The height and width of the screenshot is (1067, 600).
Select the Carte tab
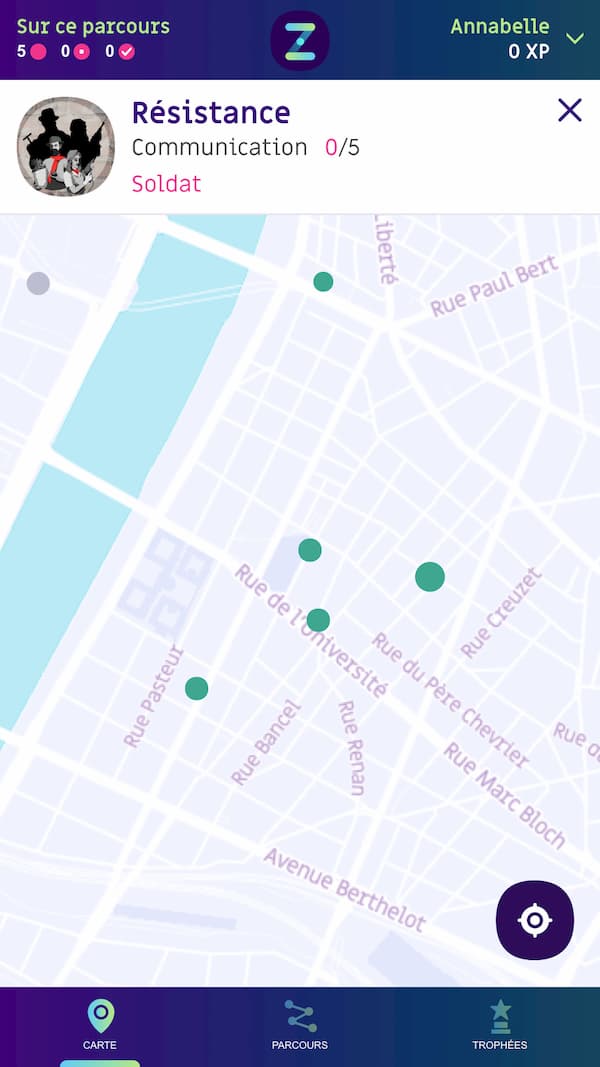coord(100,1025)
